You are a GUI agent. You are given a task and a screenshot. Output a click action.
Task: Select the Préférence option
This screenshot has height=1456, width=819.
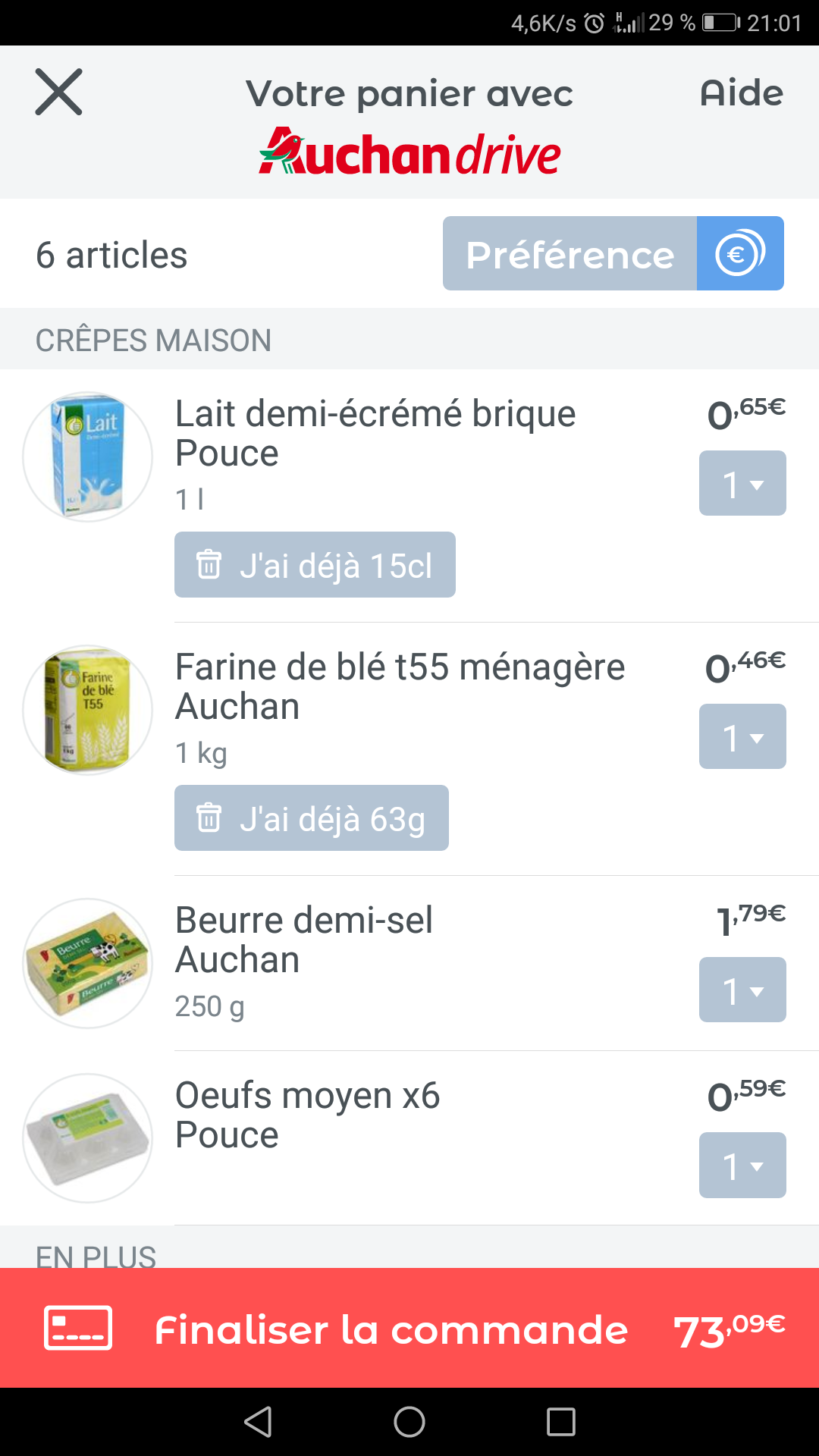(x=570, y=253)
